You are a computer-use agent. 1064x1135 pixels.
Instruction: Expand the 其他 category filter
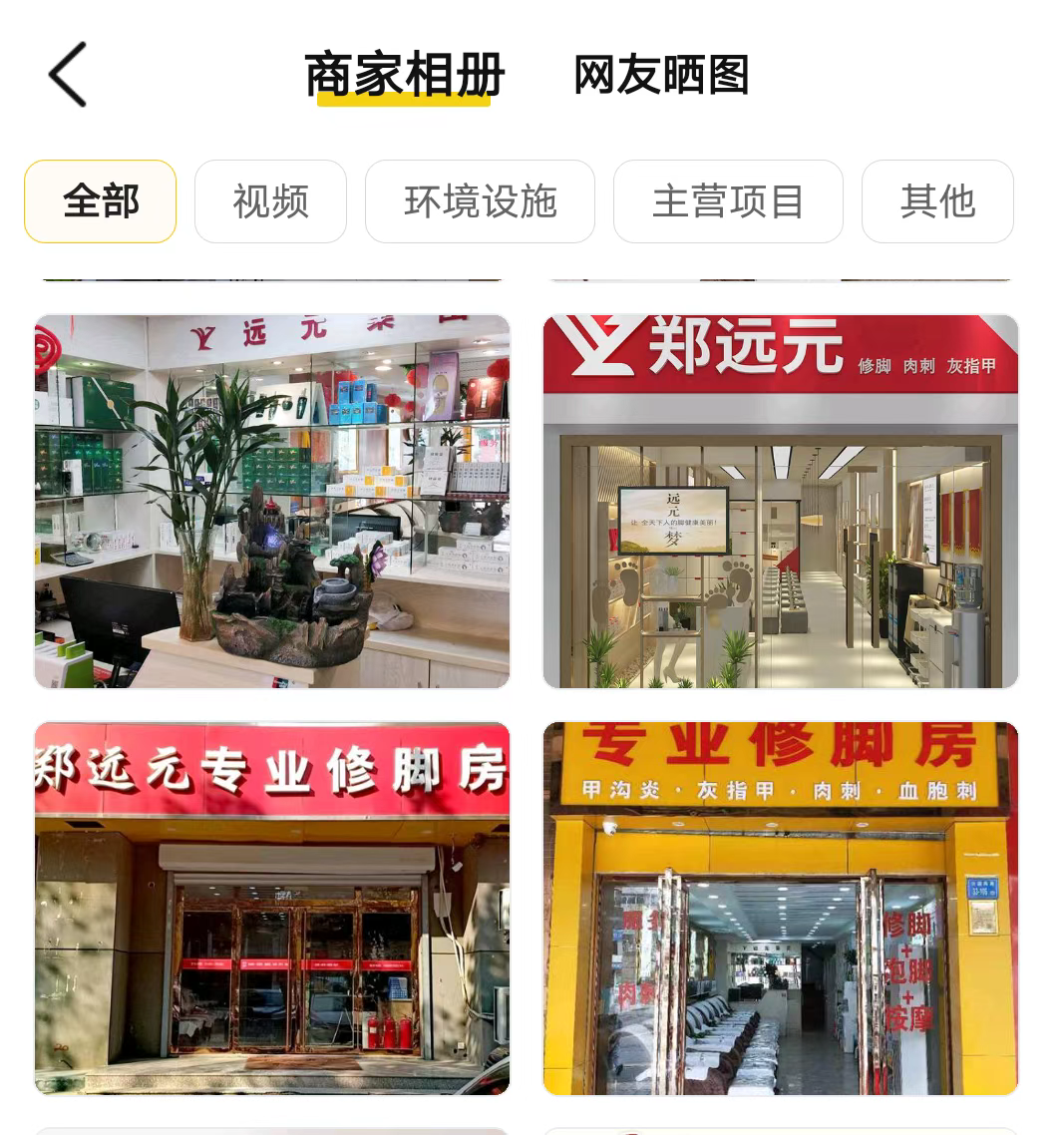936,200
